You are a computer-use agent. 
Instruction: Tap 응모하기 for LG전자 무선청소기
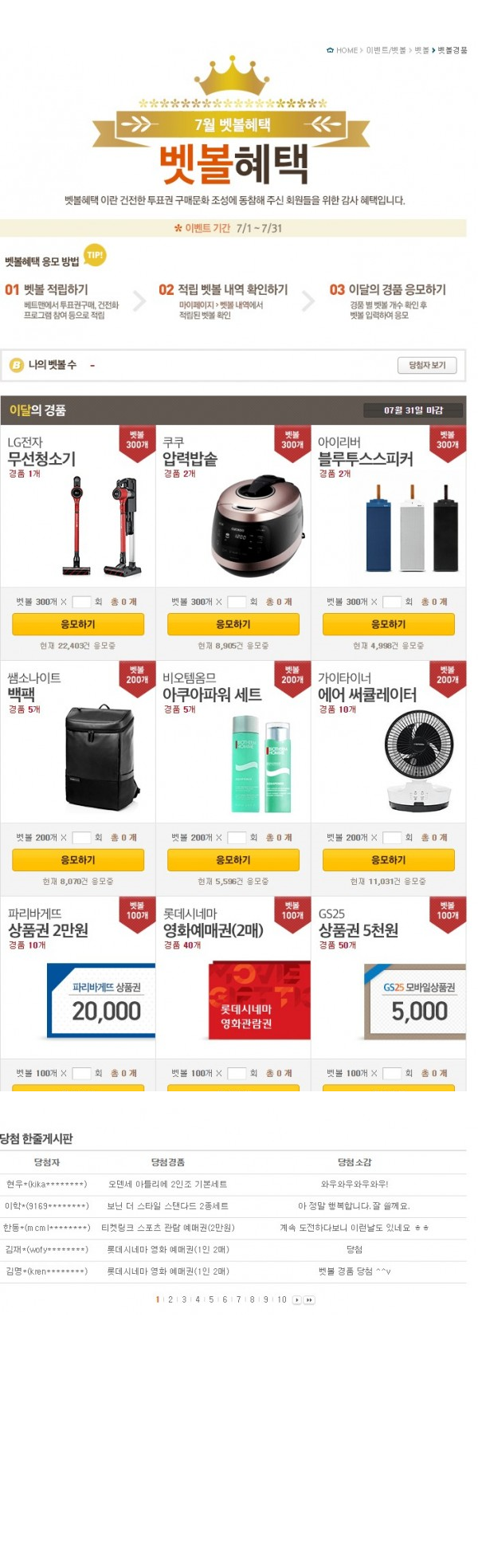point(78,624)
